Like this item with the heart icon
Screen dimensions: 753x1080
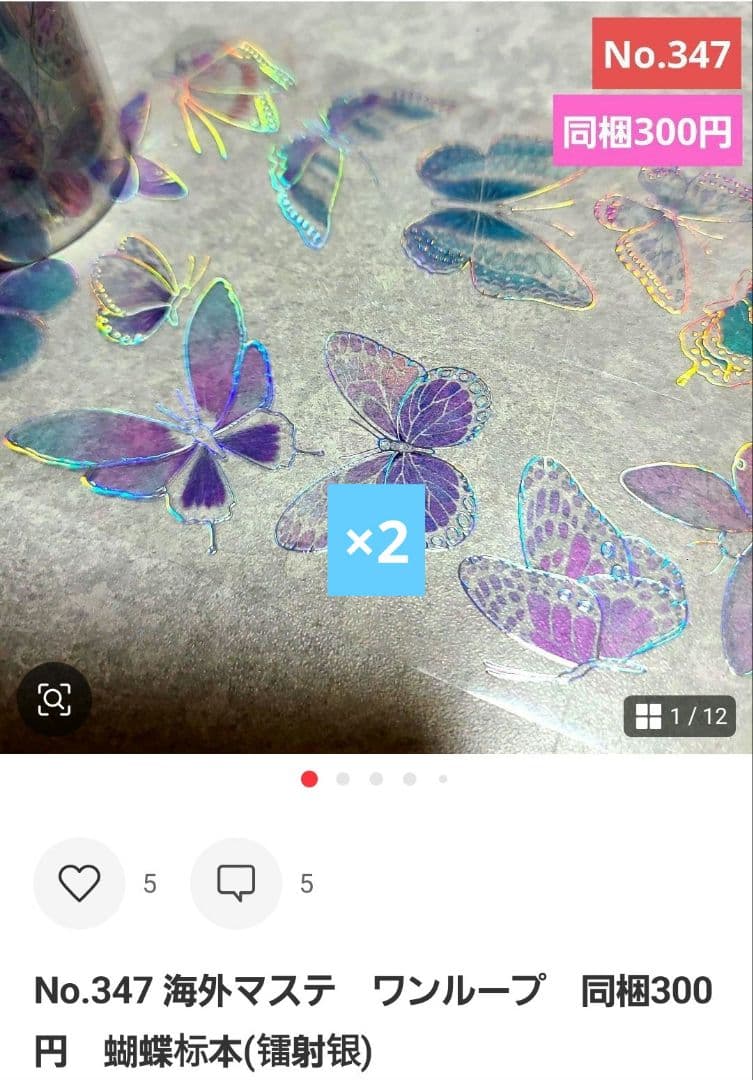click(x=79, y=883)
